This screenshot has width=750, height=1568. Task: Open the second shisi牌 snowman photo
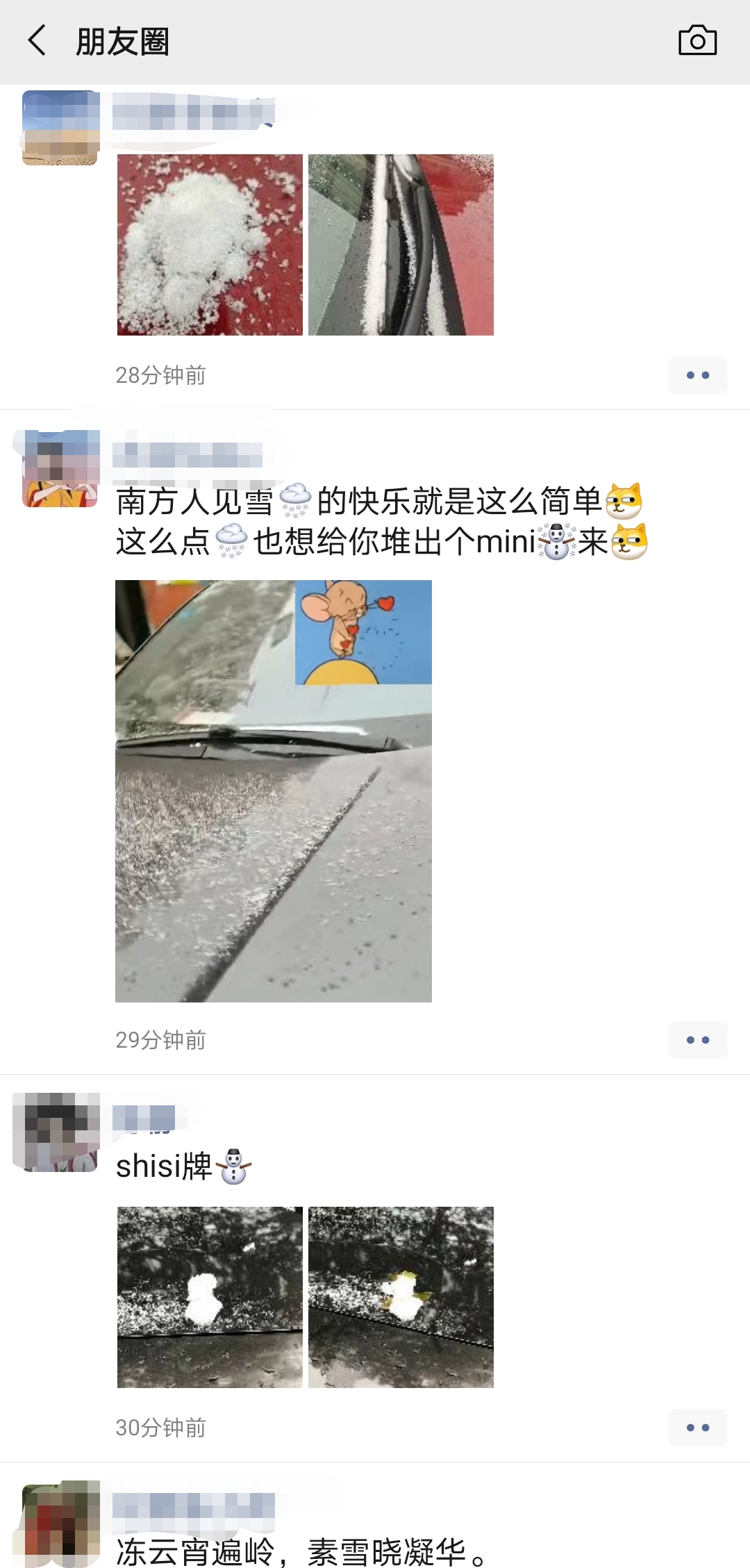(401, 1297)
